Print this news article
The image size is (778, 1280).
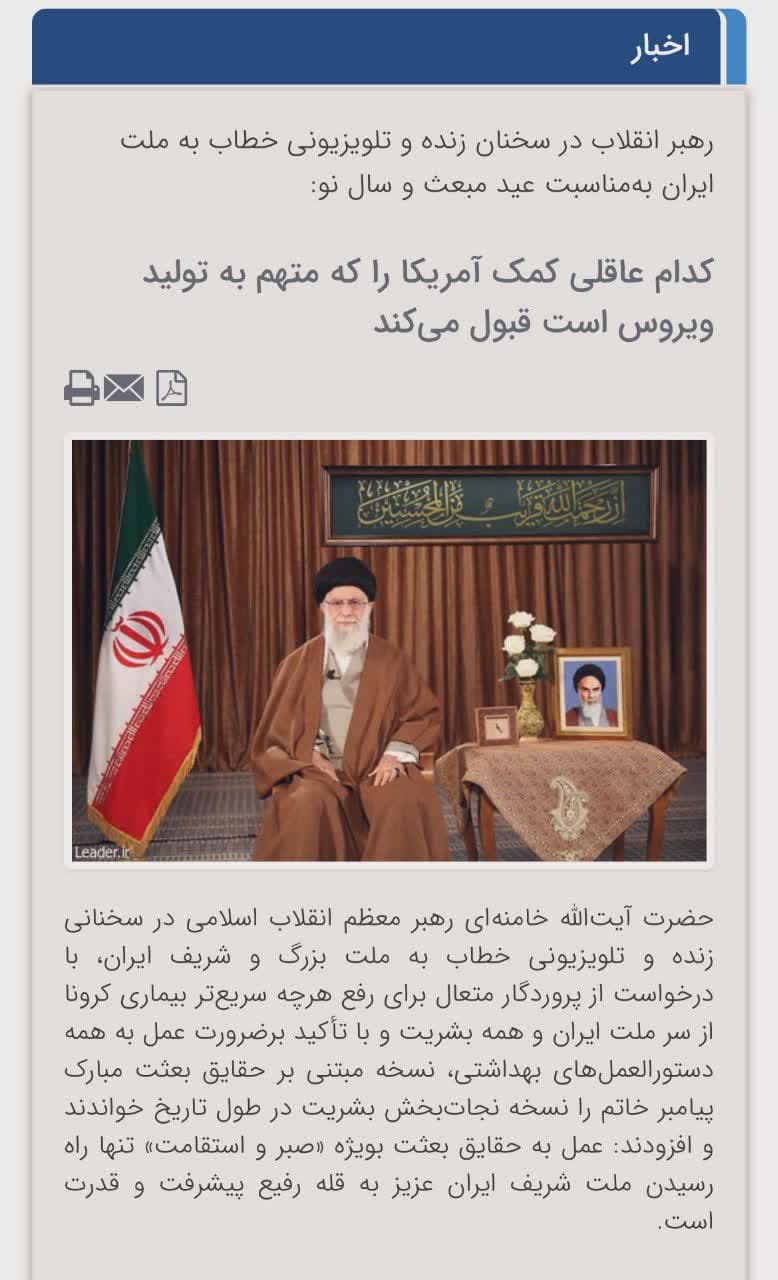[x=81, y=388]
